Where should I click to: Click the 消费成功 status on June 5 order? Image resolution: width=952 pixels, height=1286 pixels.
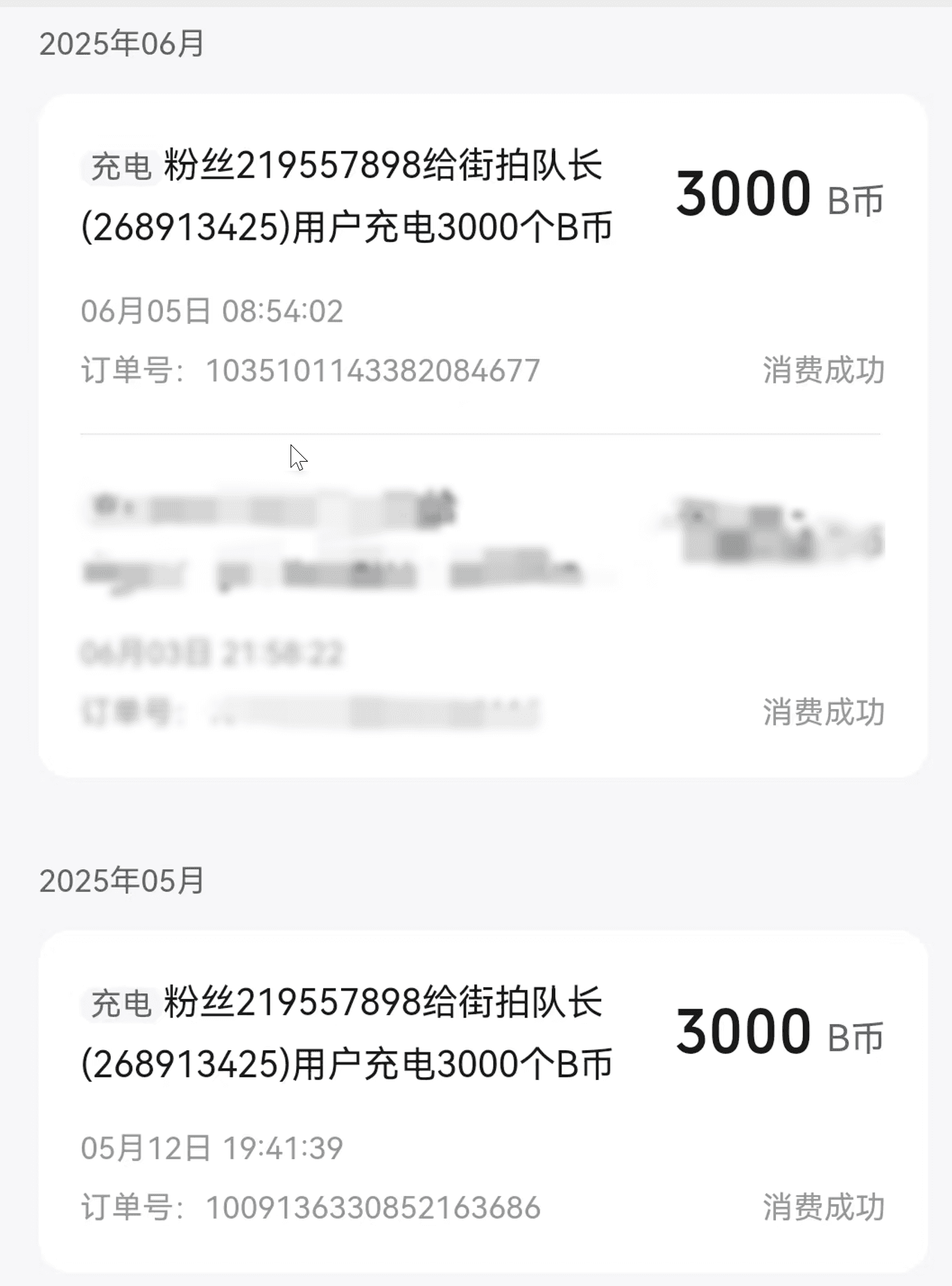822,370
